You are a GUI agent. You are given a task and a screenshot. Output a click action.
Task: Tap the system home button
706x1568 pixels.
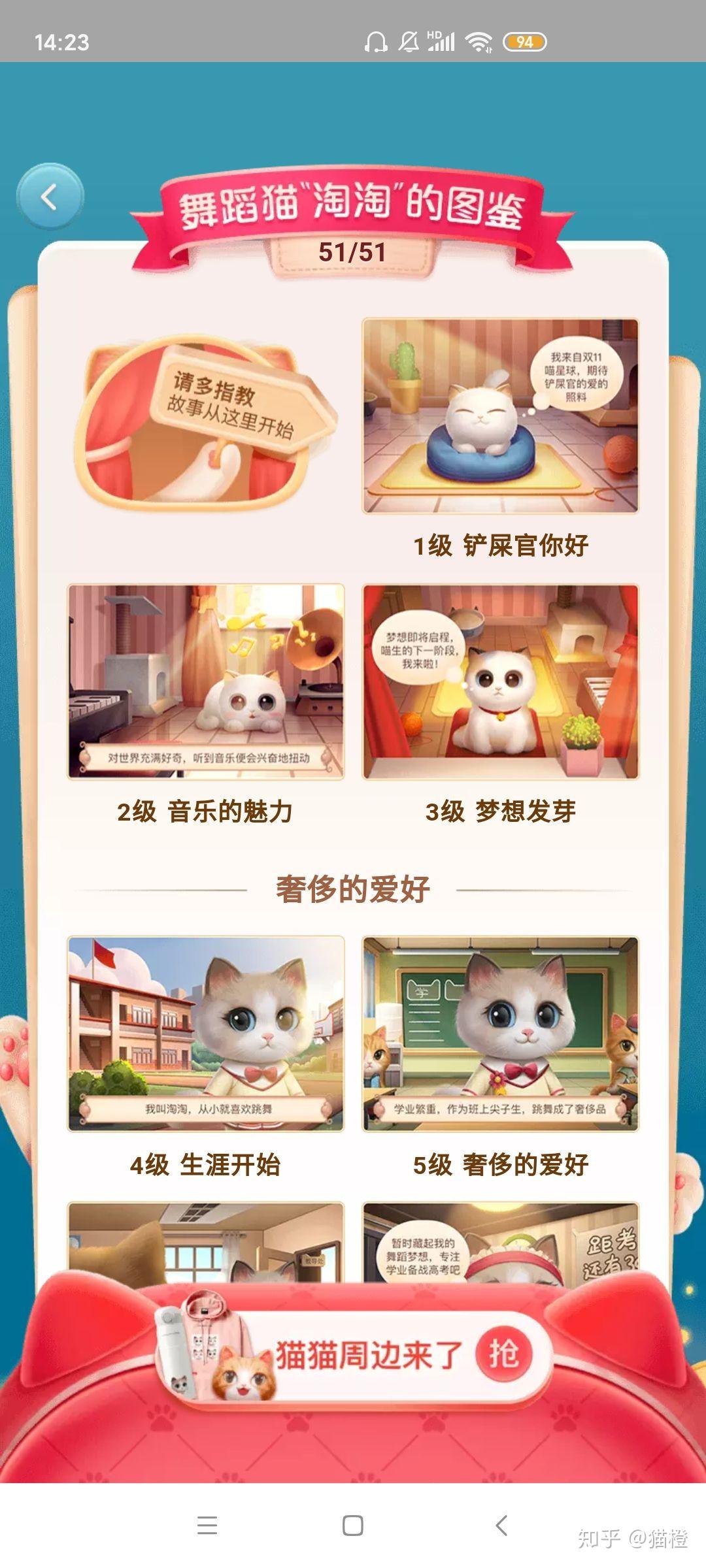(353, 1526)
